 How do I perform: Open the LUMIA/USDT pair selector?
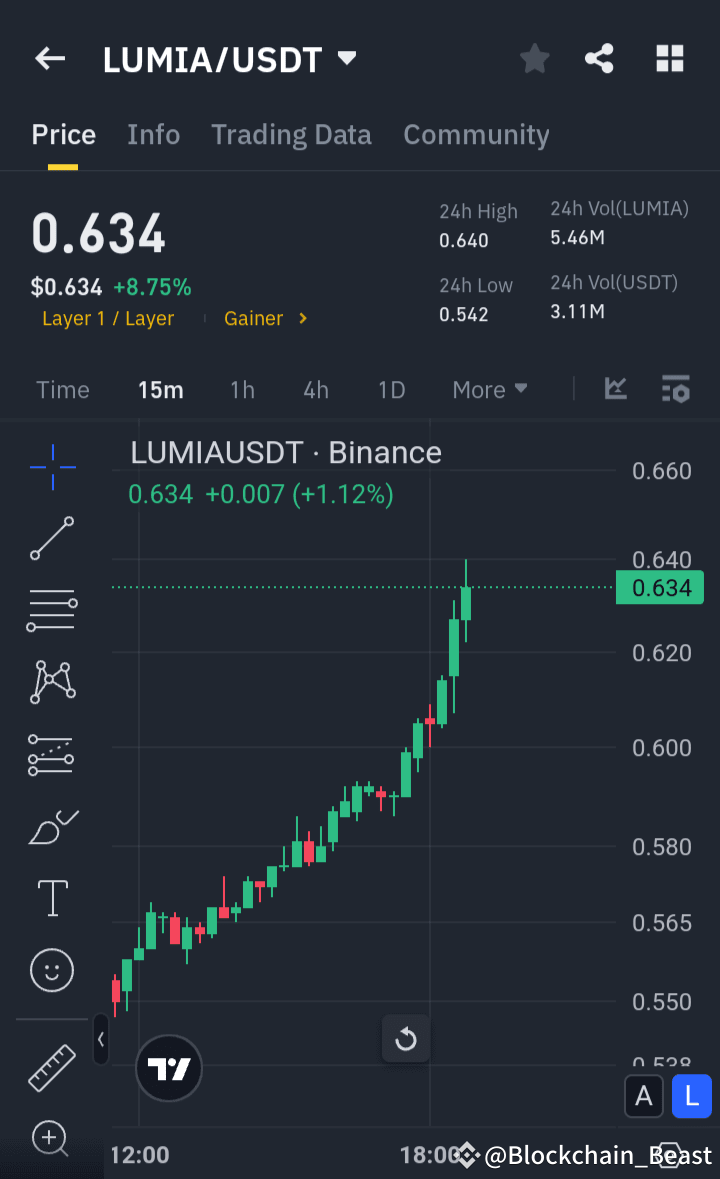pyautogui.click(x=225, y=58)
